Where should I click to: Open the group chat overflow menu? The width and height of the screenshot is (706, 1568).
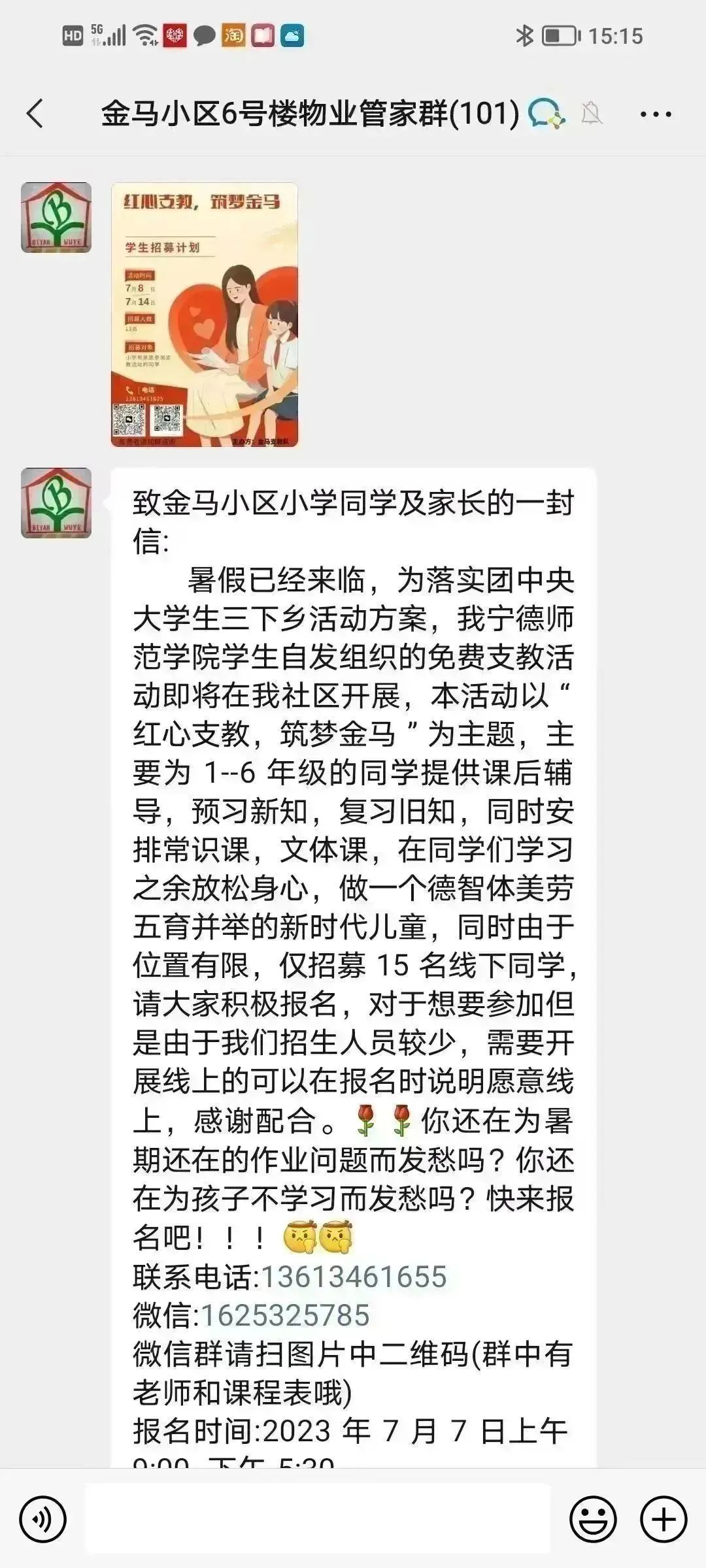click(655, 114)
